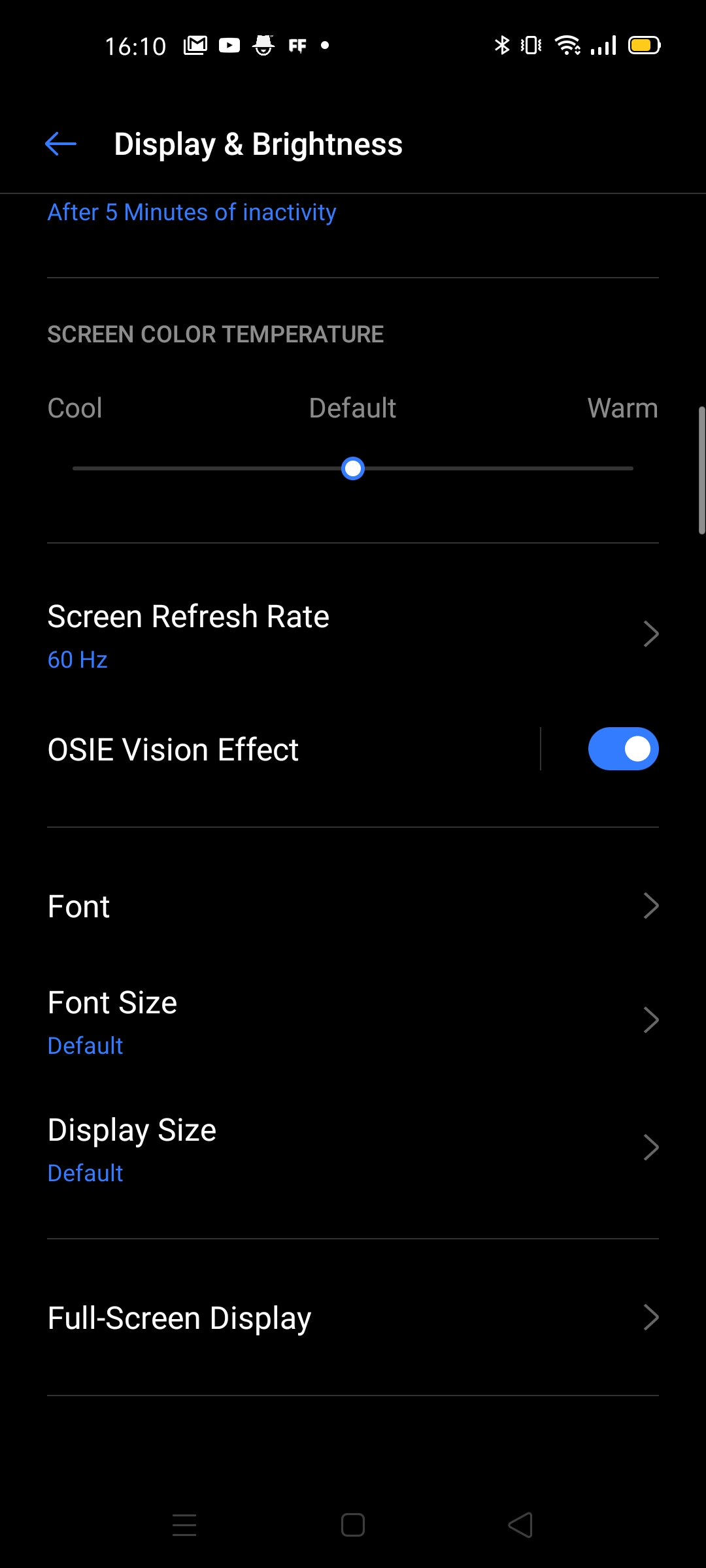Go back from Display & Brightness
Image resolution: width=706 pixels, height=1568 pixels.
[x=61, y=144]
